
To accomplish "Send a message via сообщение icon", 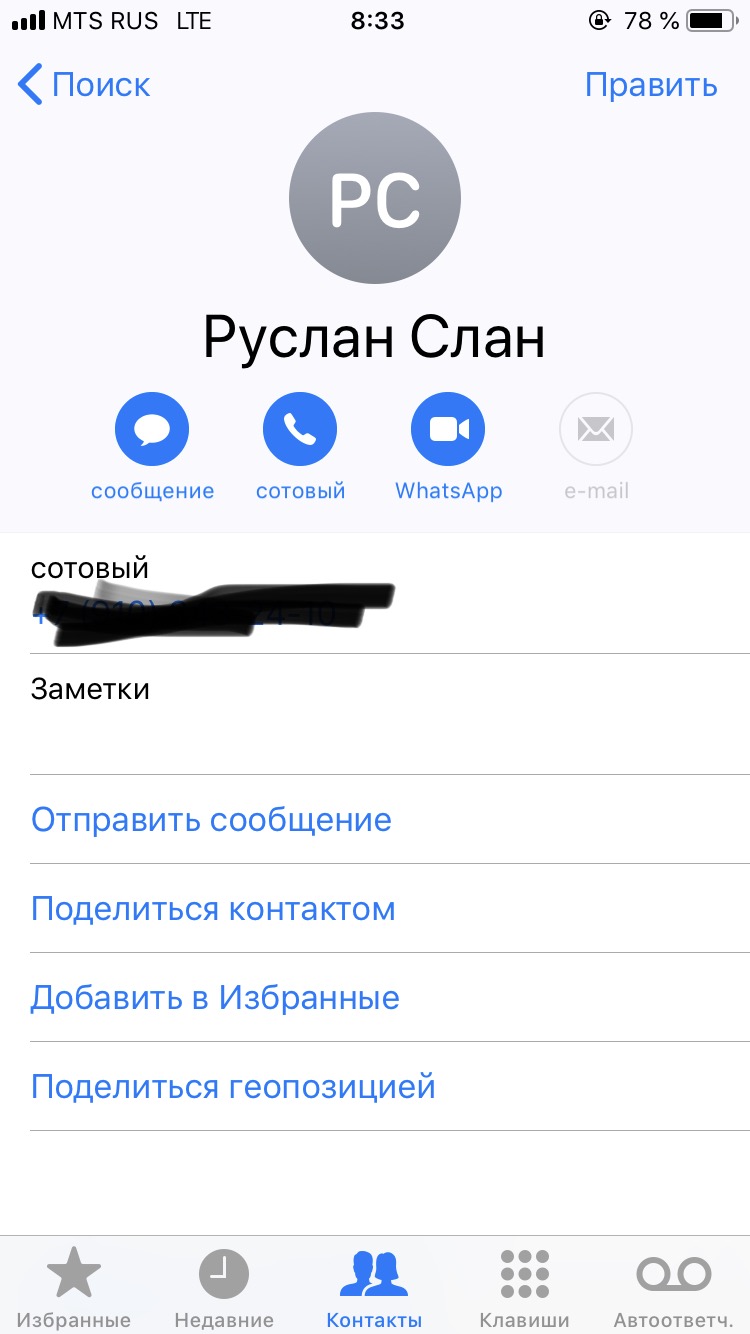I will 152,431.
